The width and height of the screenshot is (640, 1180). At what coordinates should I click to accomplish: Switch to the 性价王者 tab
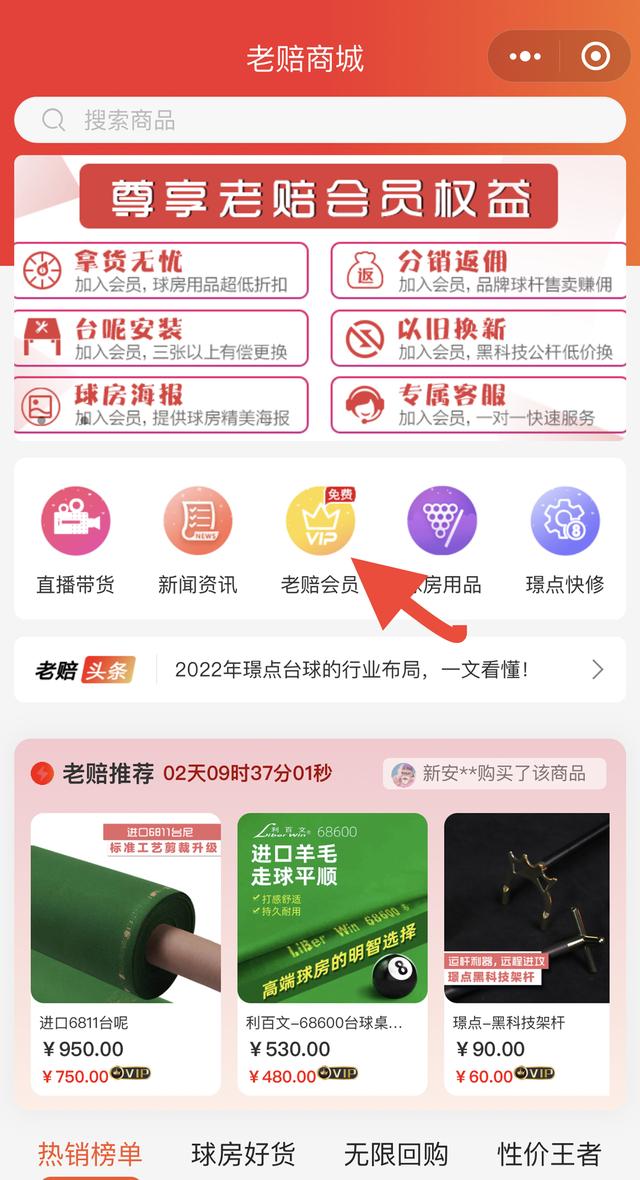[x=549, y=1154]
